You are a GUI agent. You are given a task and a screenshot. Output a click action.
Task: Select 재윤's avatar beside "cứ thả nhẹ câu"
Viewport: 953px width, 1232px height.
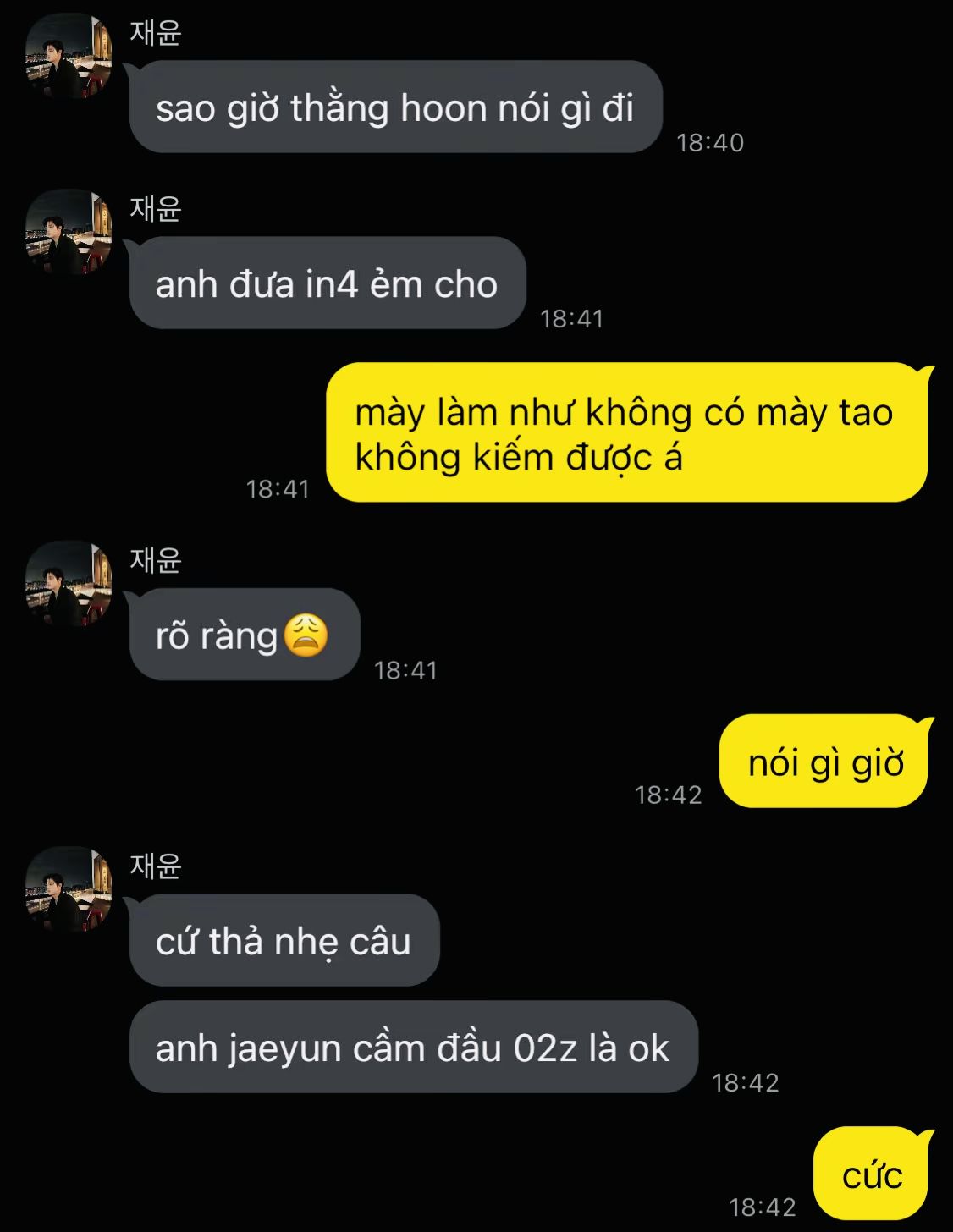(69, 888)
